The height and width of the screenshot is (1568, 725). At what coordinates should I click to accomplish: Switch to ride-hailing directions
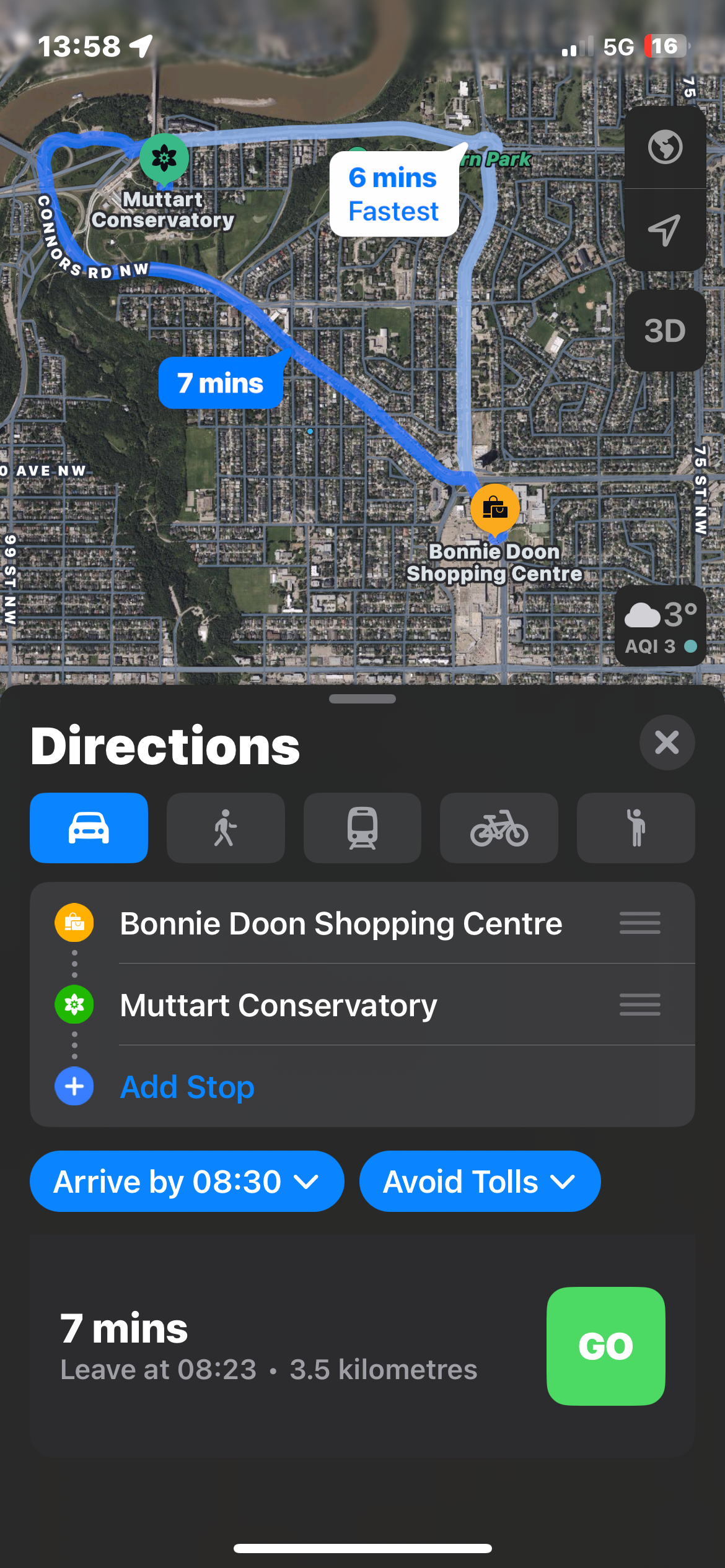click(x=636, y=828)
